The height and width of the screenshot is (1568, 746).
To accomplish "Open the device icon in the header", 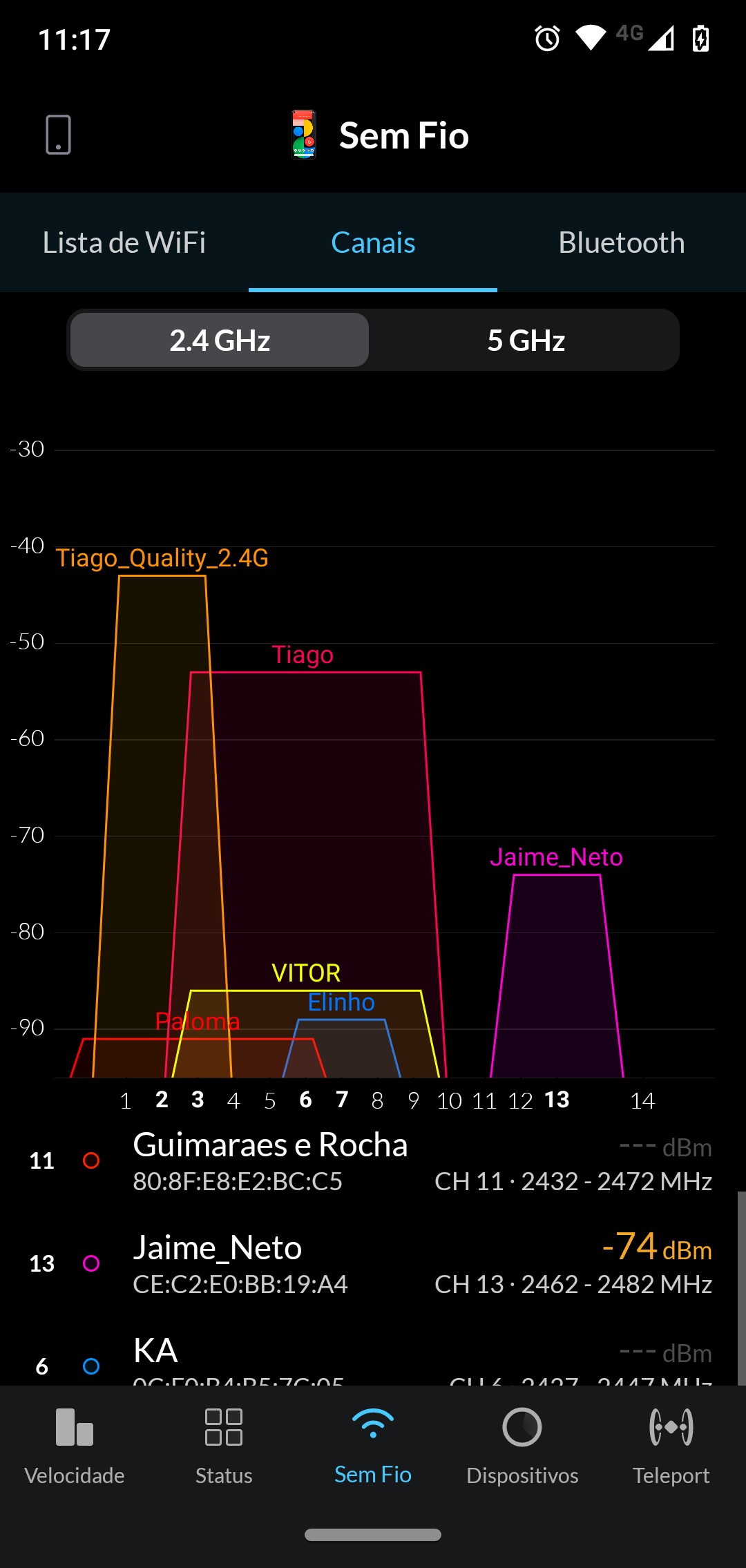I will [59, 135].
